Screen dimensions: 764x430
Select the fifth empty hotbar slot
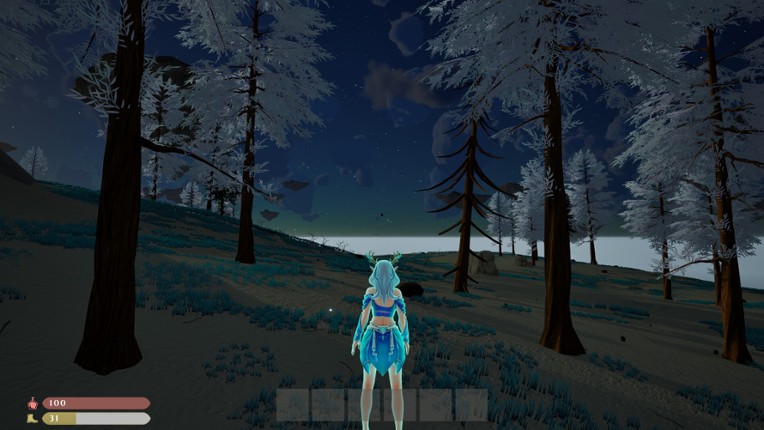click(436, 405)
